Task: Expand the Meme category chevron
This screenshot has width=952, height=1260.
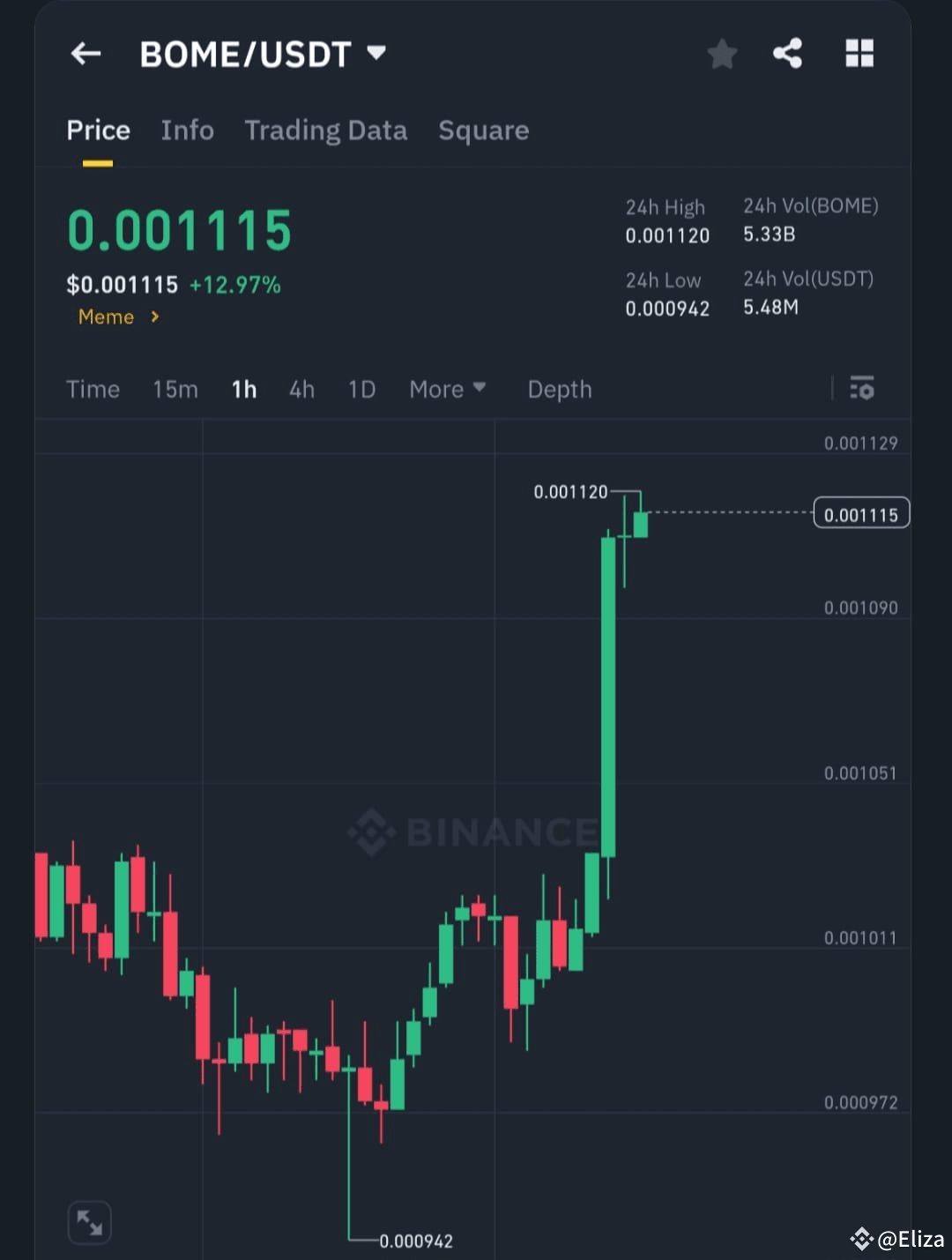Action: (x=154, y=317)
